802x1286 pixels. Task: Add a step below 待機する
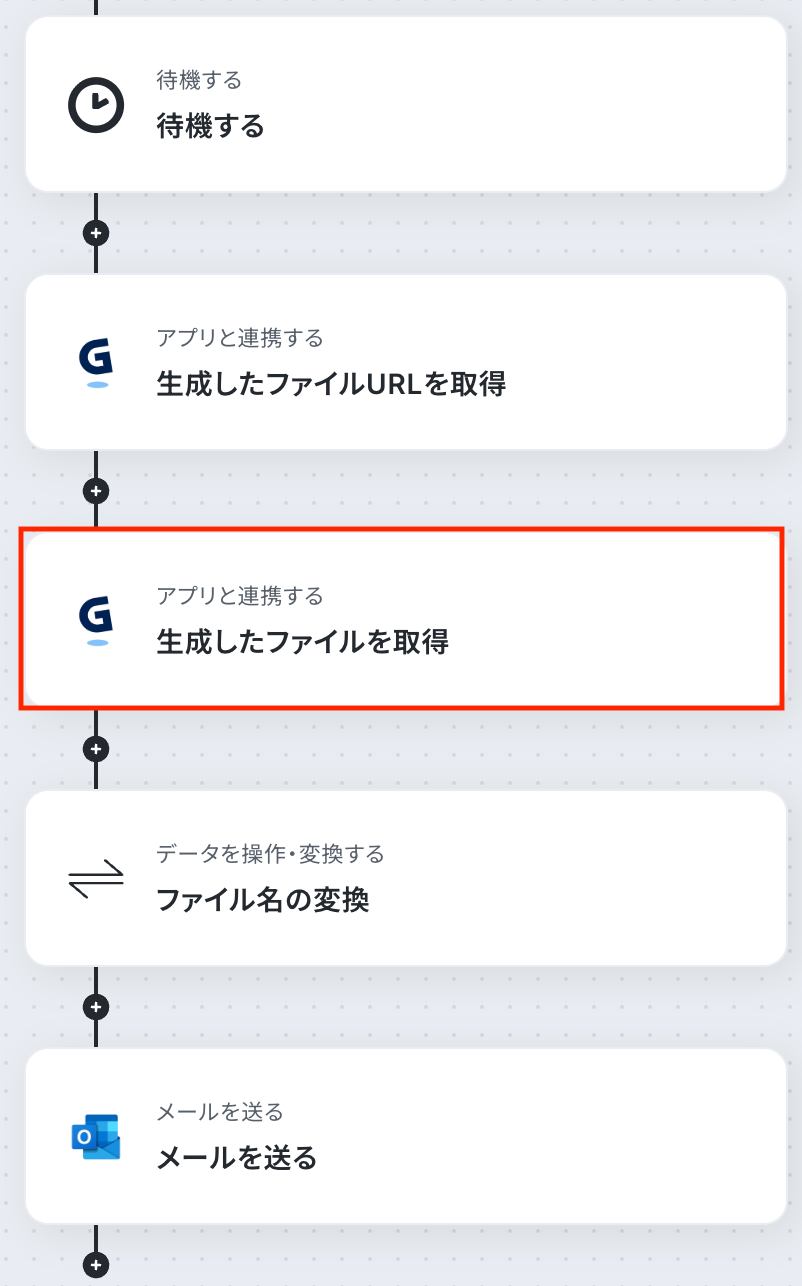click(x=96, y=233)
